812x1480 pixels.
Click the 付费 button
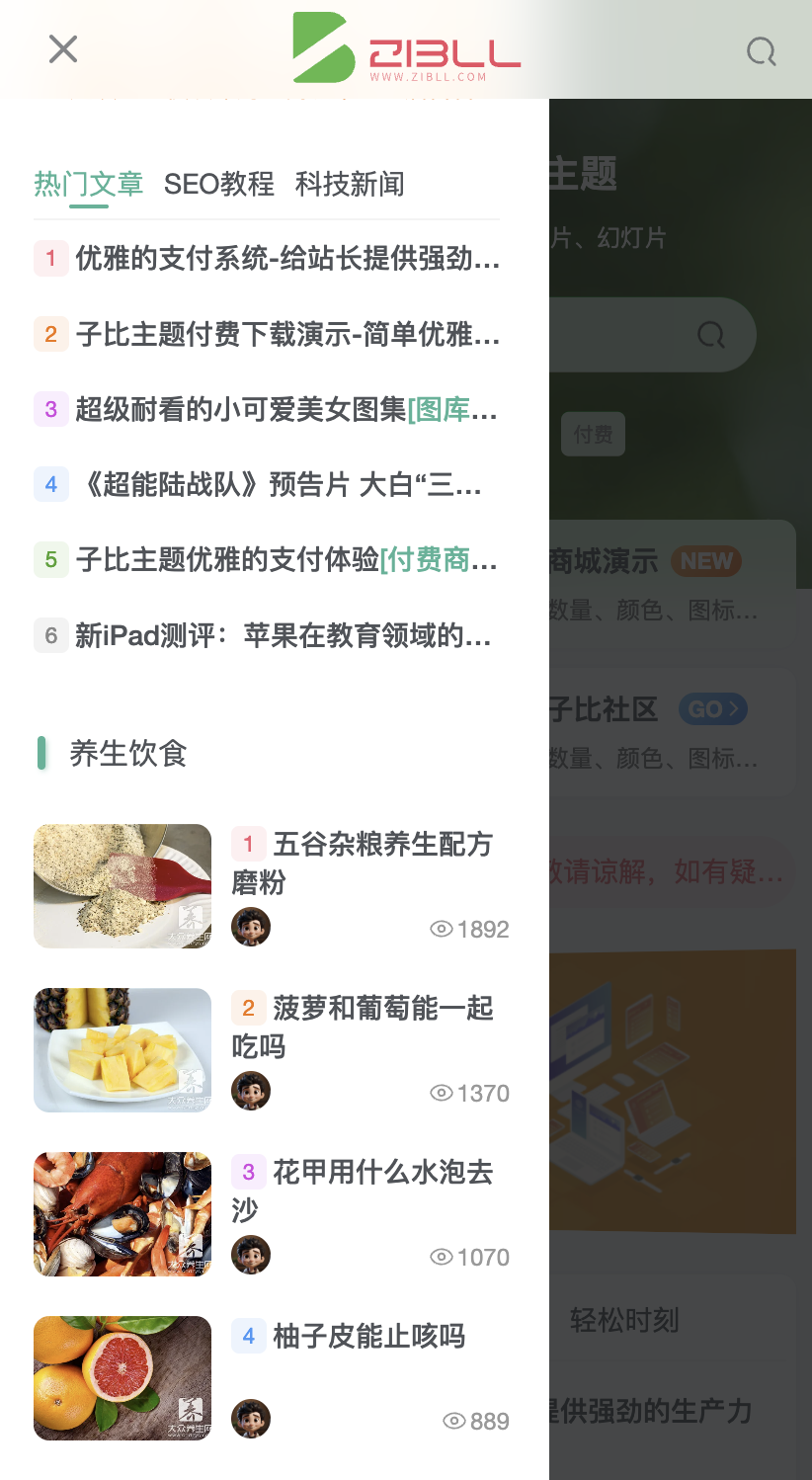[593, 434]
